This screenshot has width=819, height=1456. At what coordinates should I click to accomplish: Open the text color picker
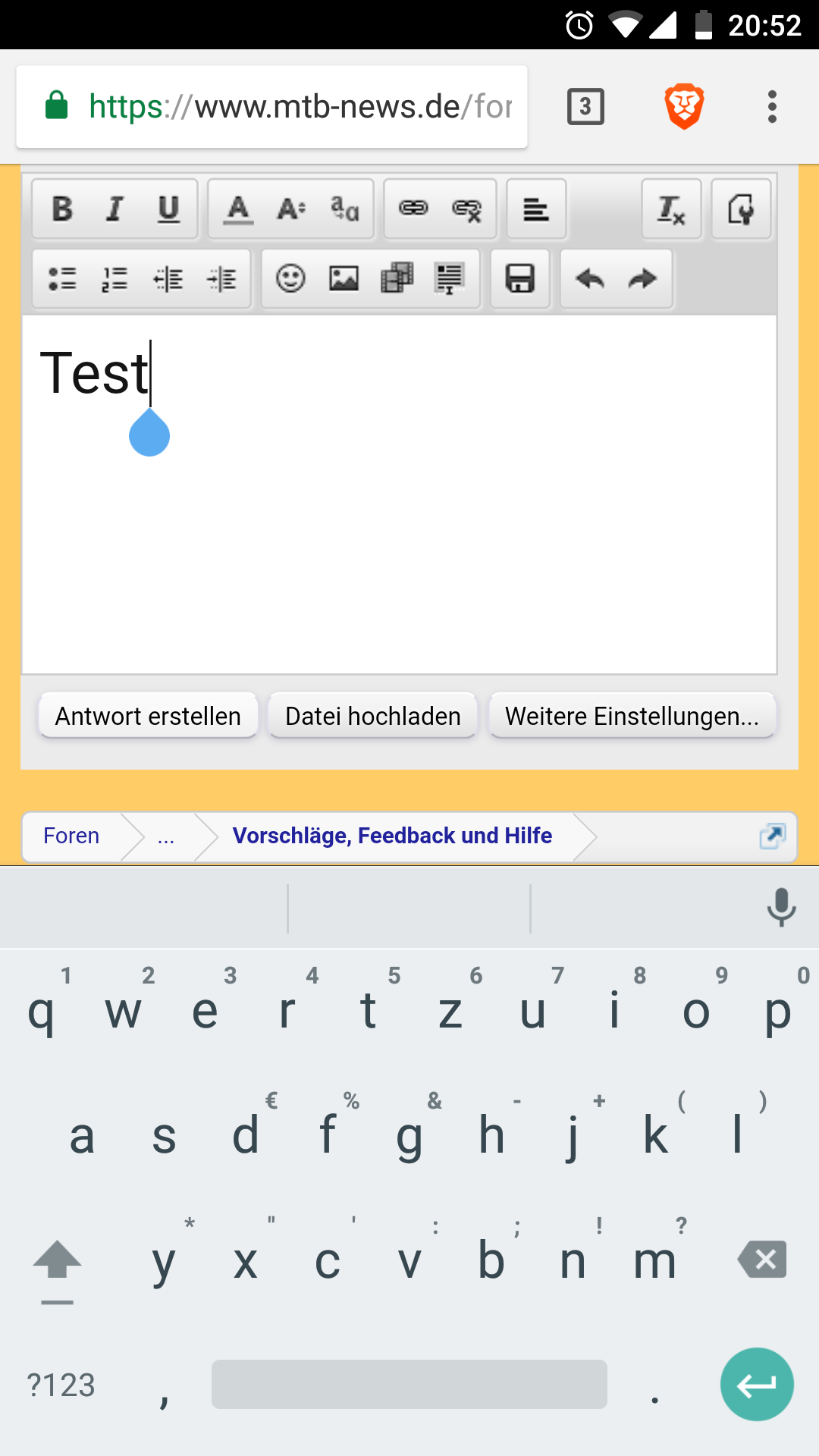pyautogui.click(x=238, y=209)
